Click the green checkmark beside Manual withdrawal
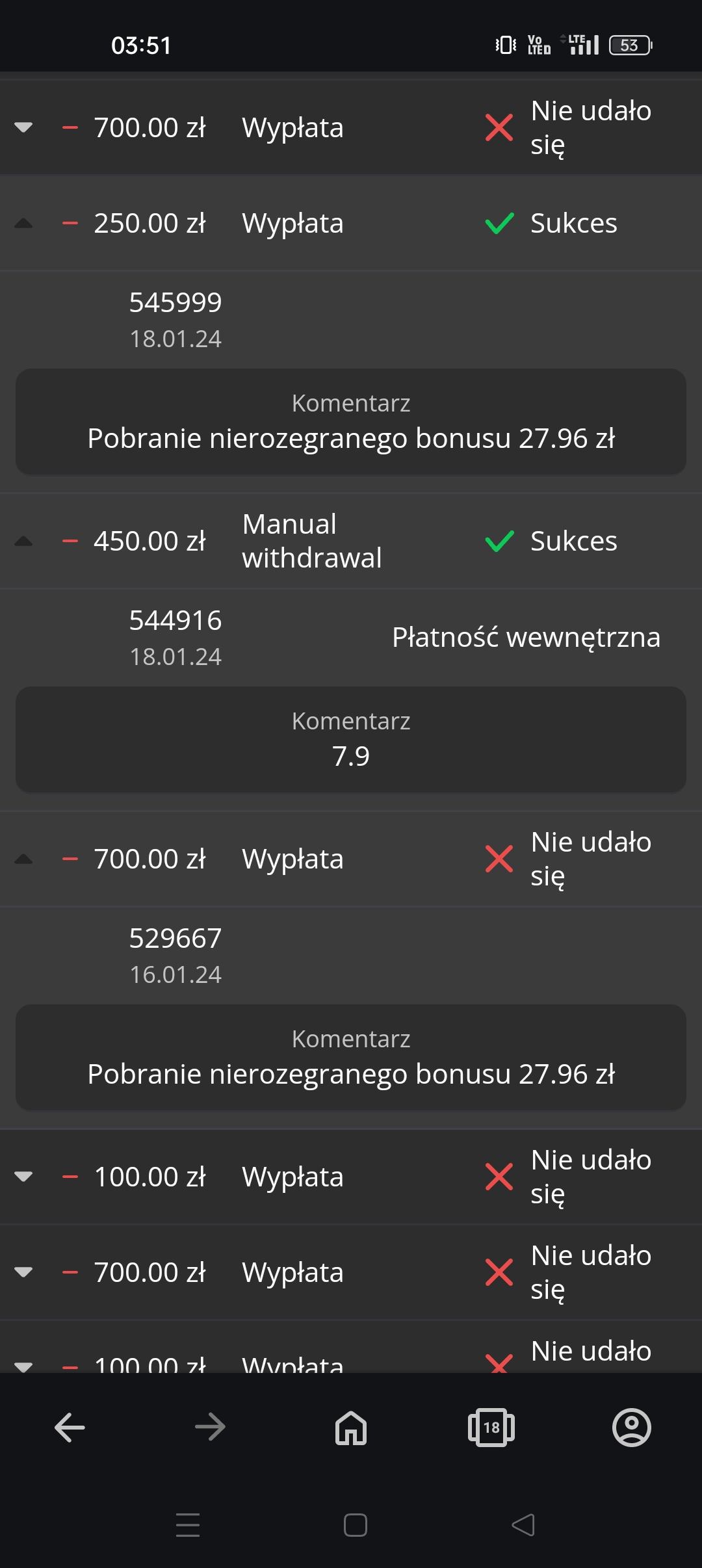Image resolution: width=702 pixels, height=1568 pixels. pos(499,540)
